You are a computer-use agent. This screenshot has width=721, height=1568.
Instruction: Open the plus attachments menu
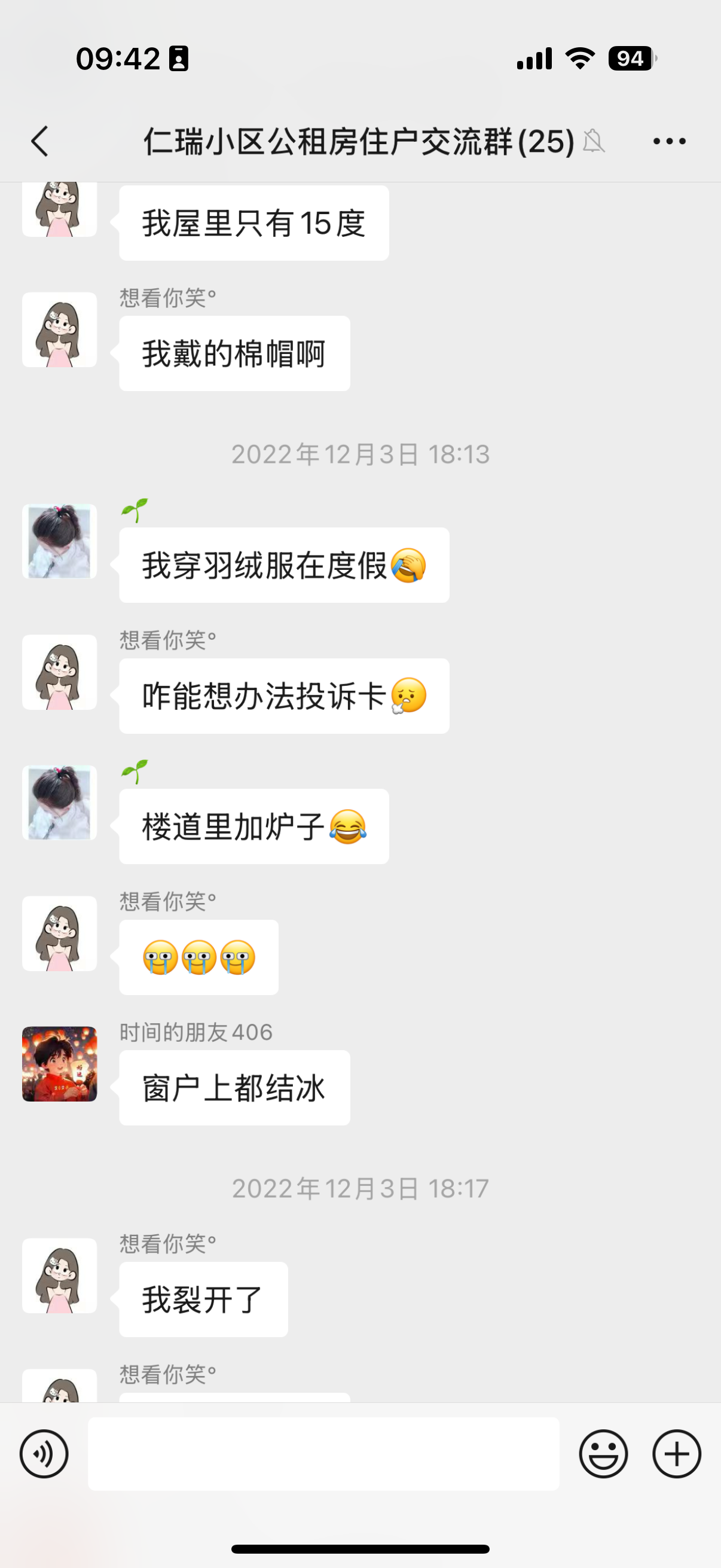point(677,1454)
